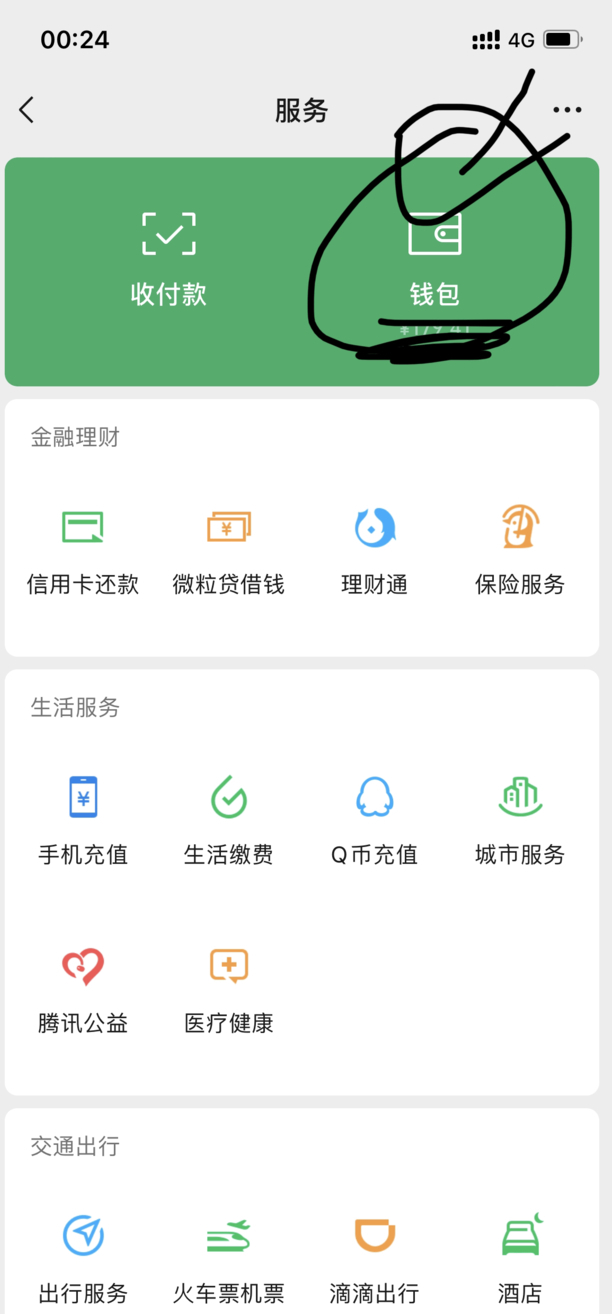
Task: Open Q币充值
Action: tap(375, 820)
